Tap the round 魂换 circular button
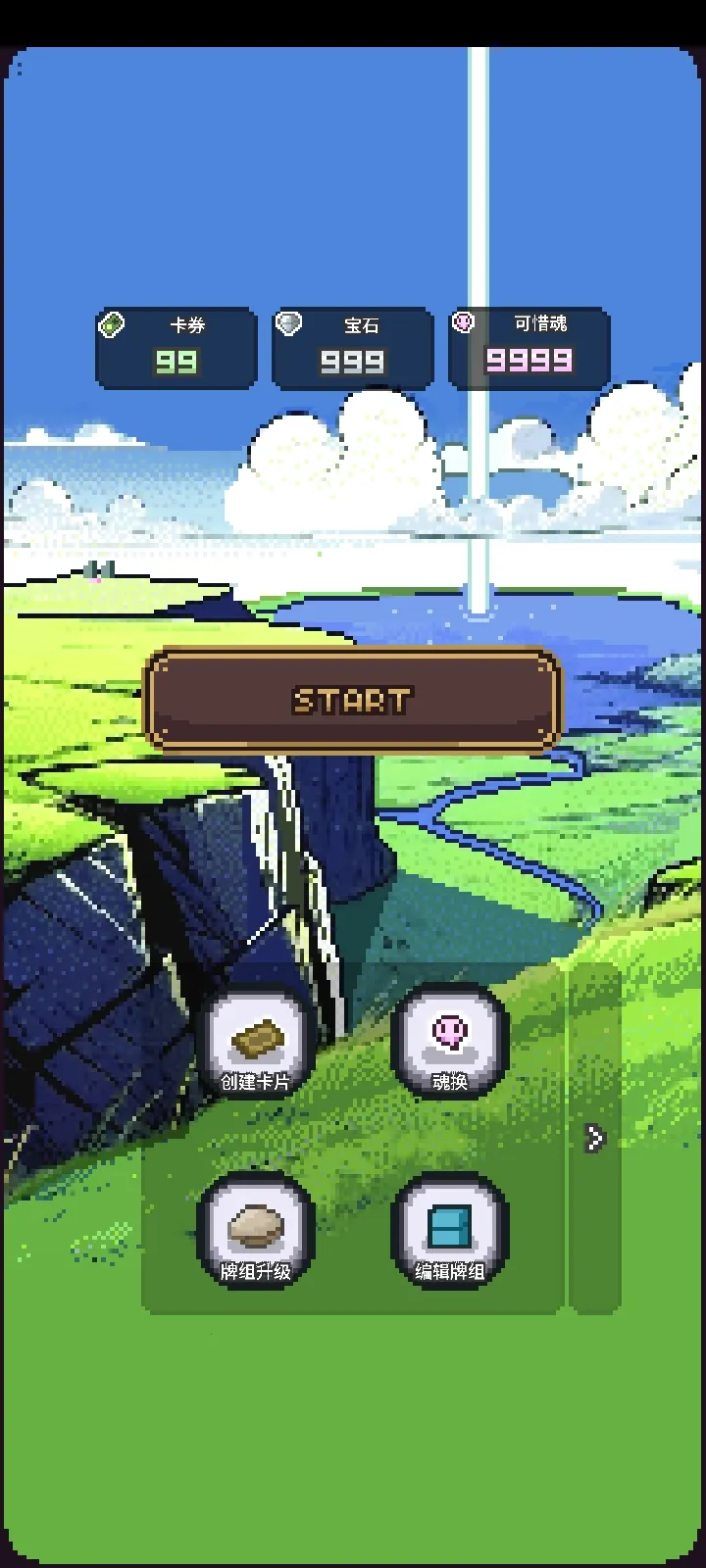Image resolution: width=706 pixels, height=1568 pixels. point(449,1039)
